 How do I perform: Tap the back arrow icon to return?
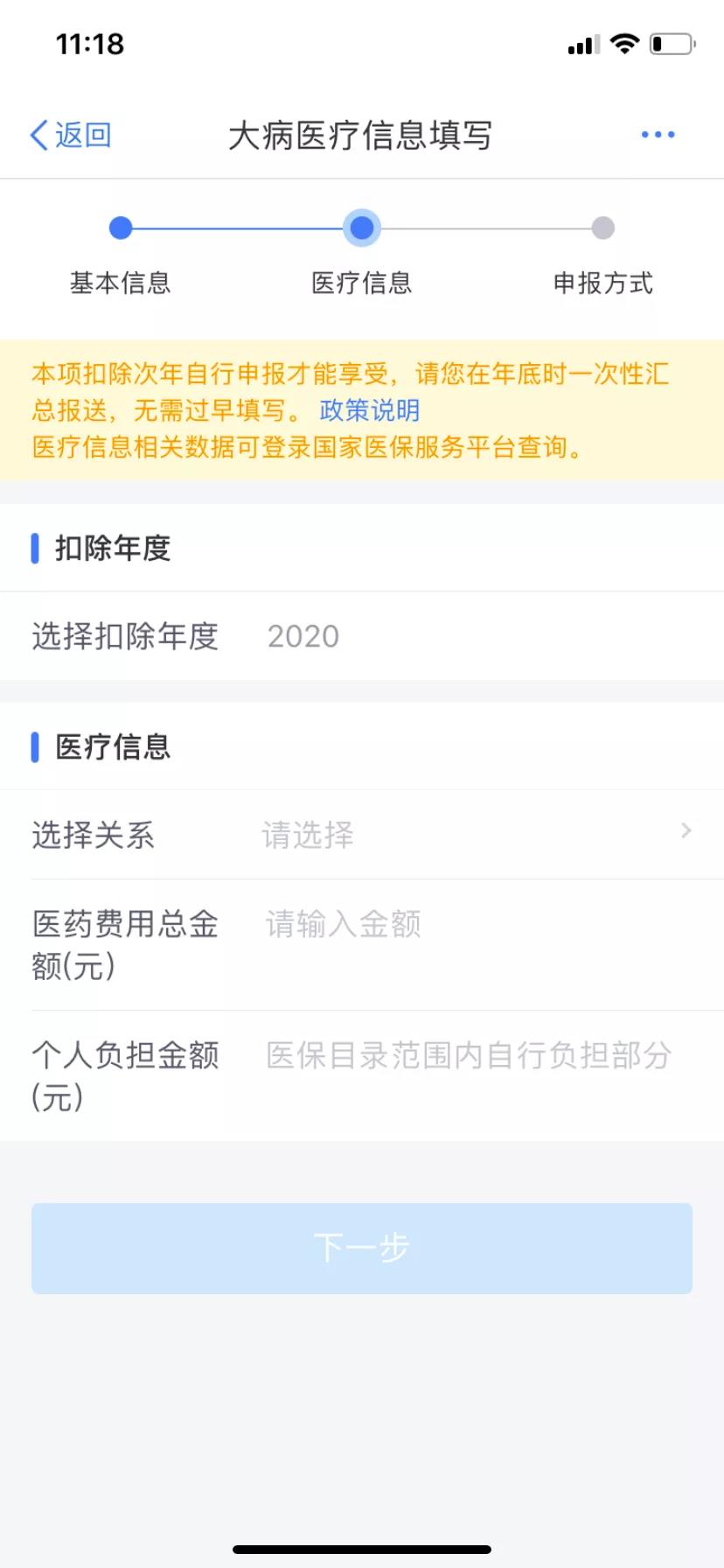click(37, 134)
